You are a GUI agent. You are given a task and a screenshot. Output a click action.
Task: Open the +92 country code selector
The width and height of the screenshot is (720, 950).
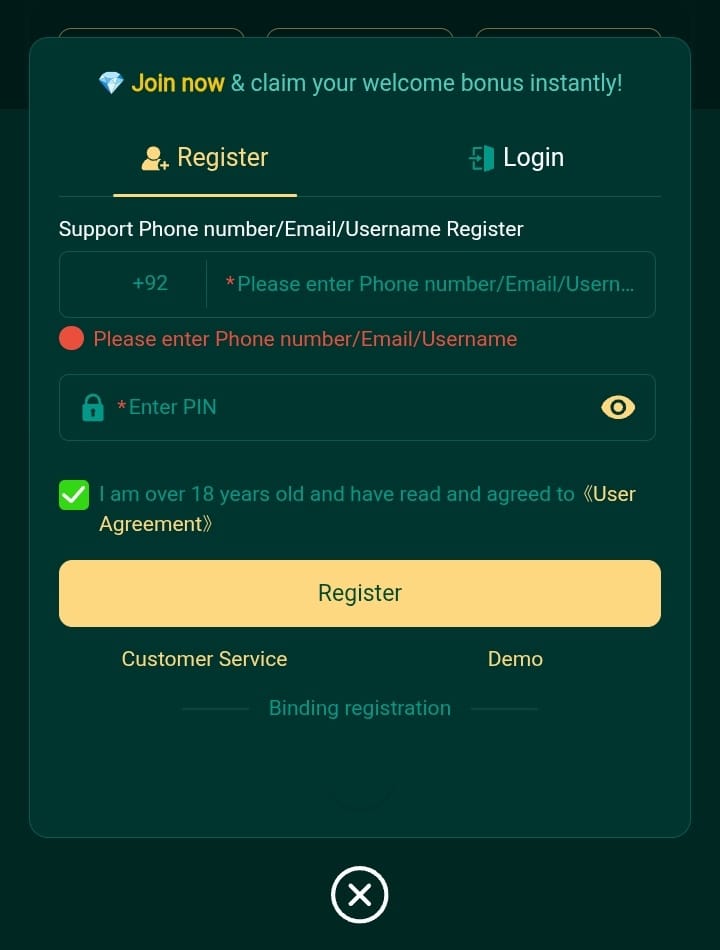(149, 284)
